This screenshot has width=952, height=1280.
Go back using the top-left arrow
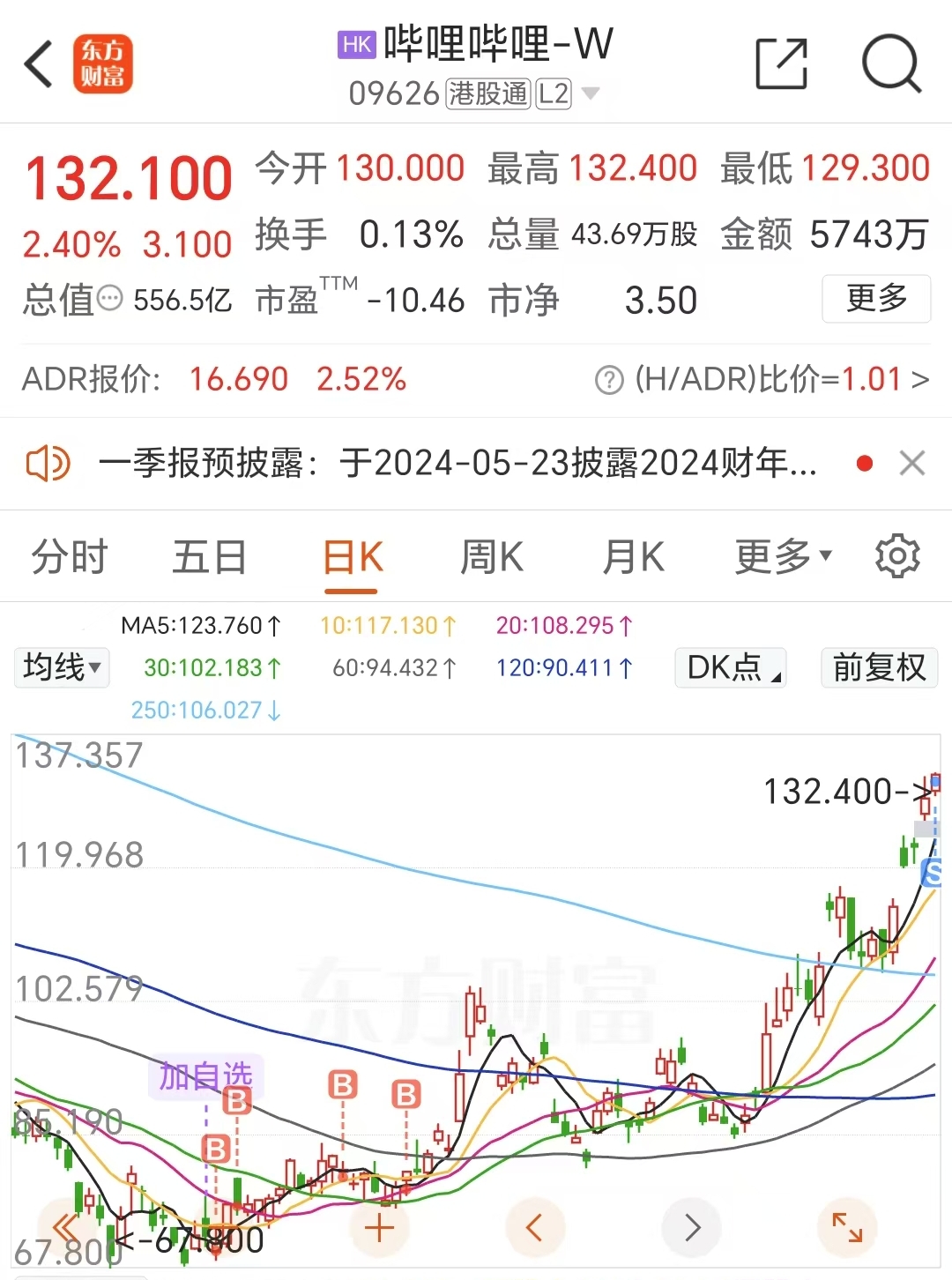click(x=40, y=64)
